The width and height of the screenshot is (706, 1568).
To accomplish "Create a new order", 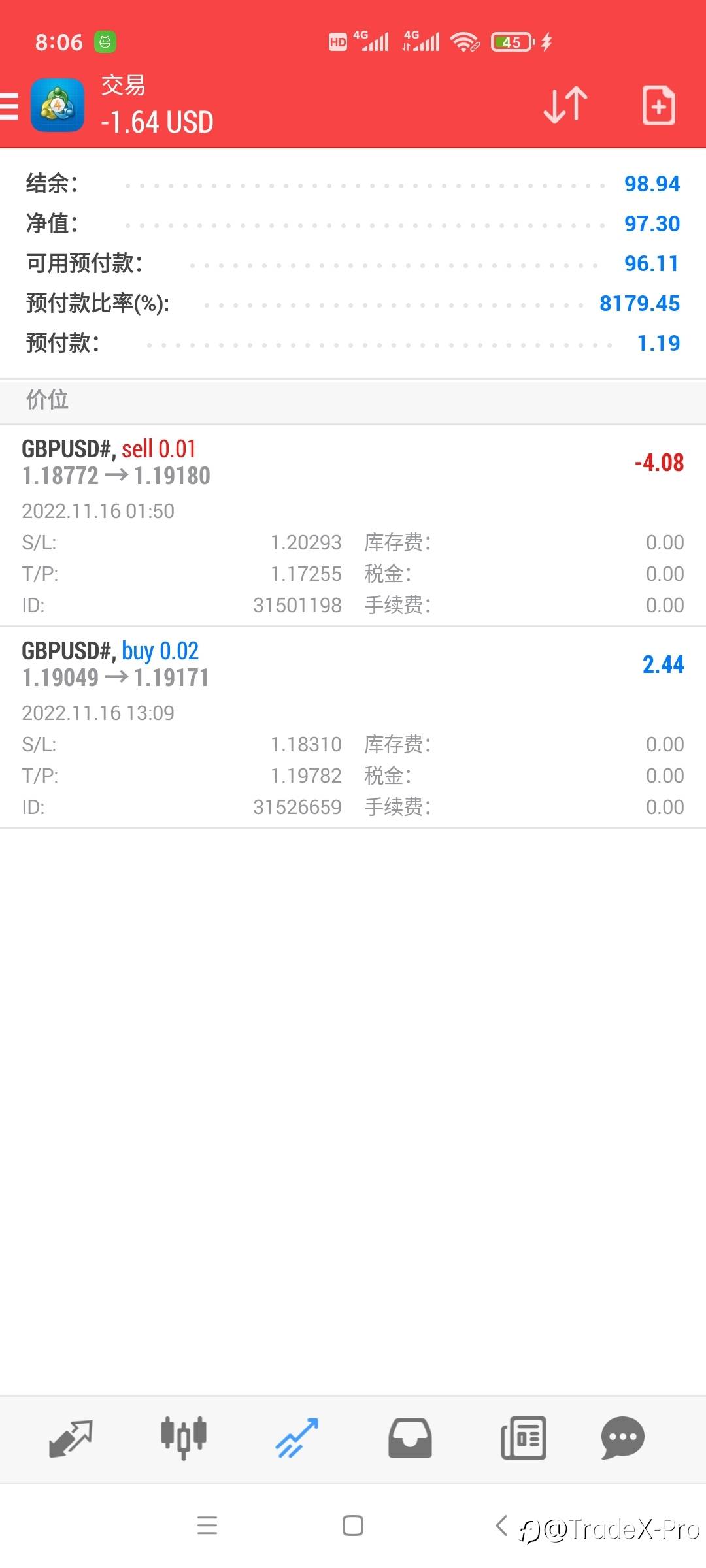I will [658, 105].
